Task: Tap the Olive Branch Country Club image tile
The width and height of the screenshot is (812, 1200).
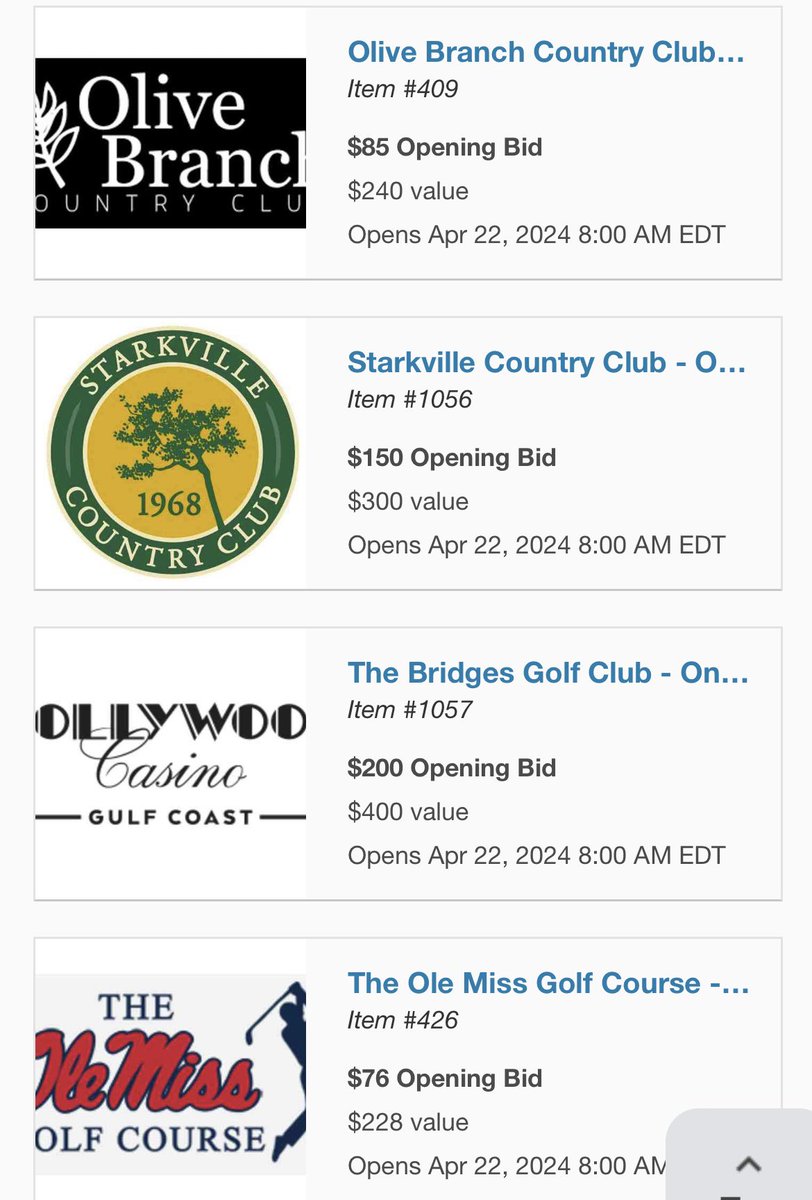Action: pos(171,143)
